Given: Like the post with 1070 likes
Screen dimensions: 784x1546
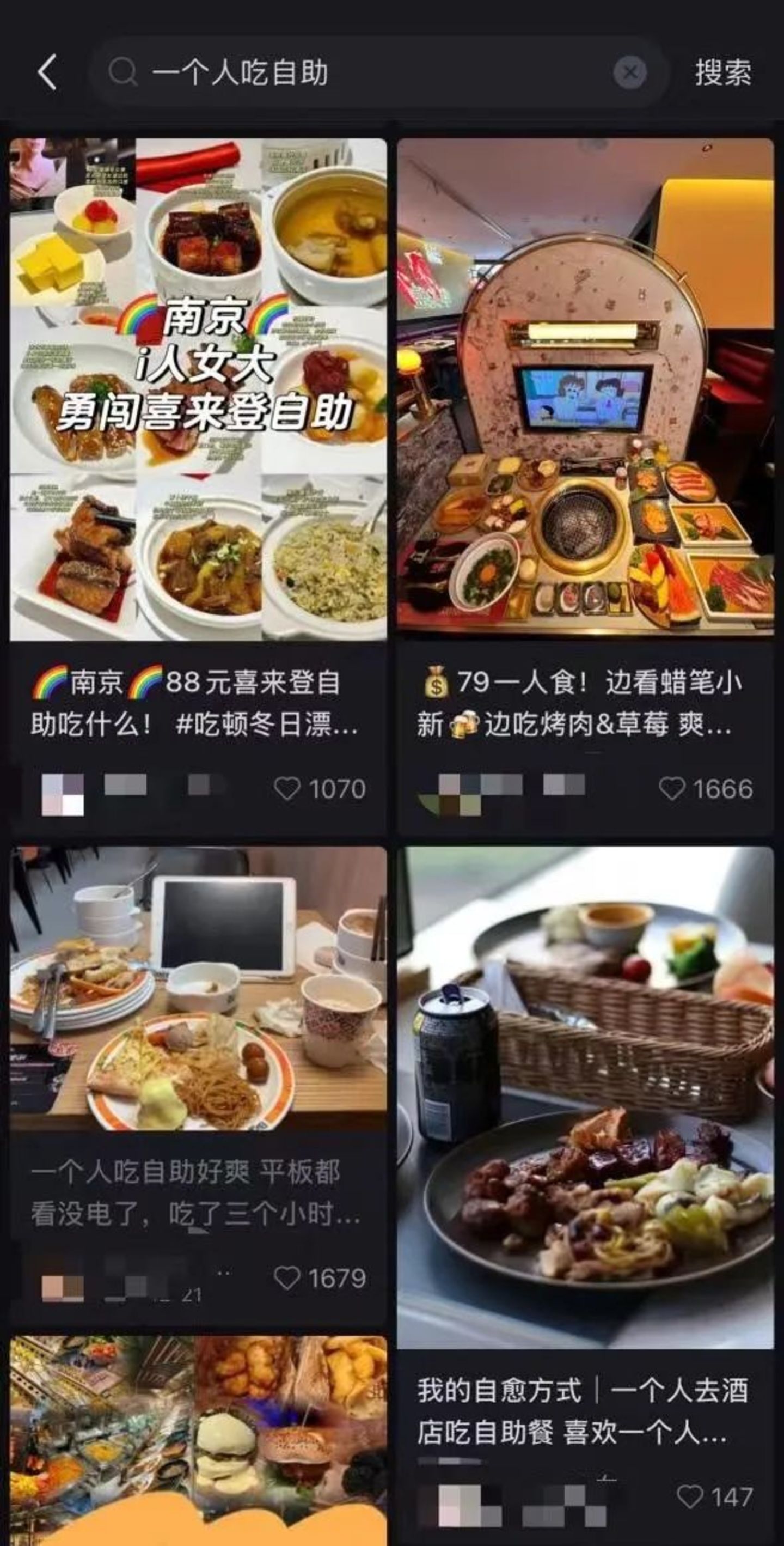Looking at the screenshot, I should click(x=287, y=789).
